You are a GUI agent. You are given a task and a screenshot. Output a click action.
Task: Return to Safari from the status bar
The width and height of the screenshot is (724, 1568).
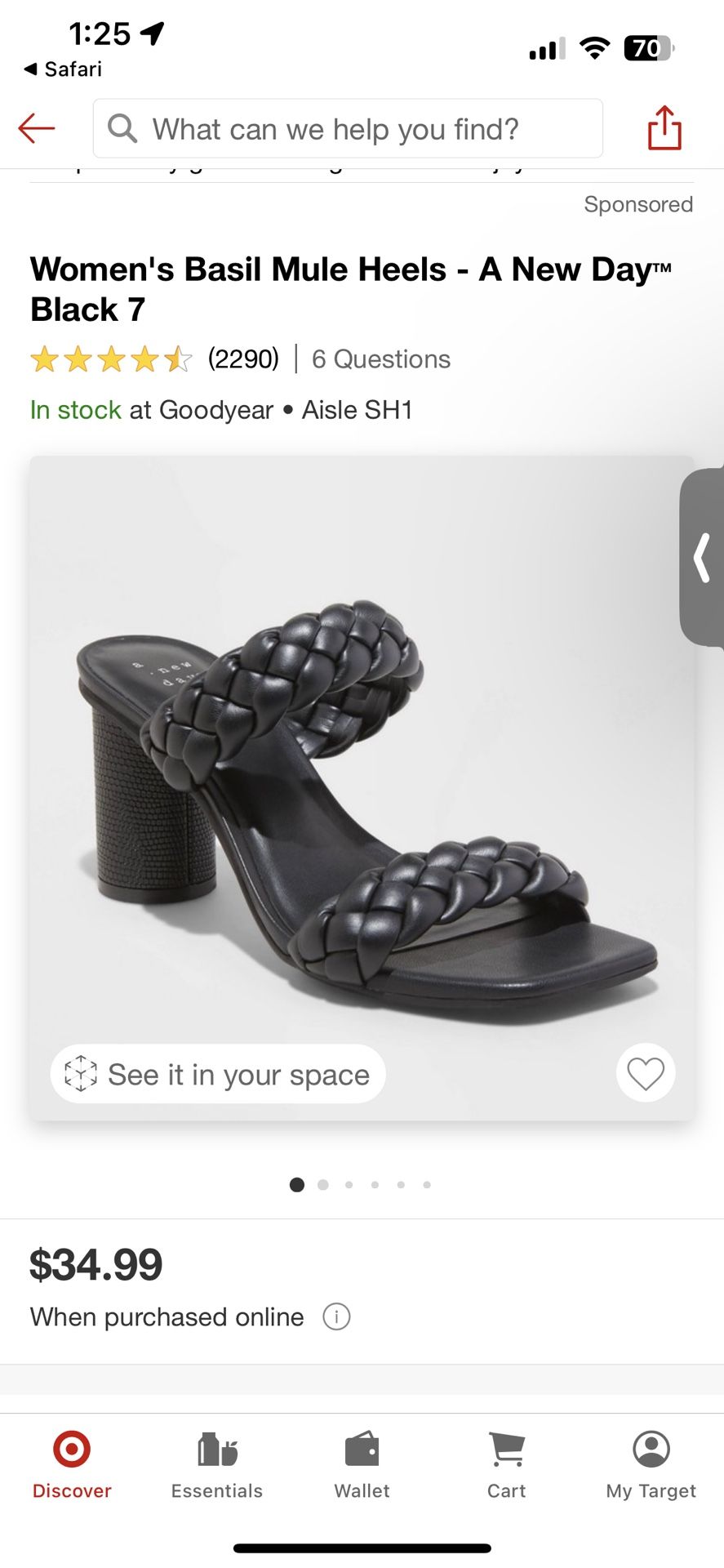point(64,69)
